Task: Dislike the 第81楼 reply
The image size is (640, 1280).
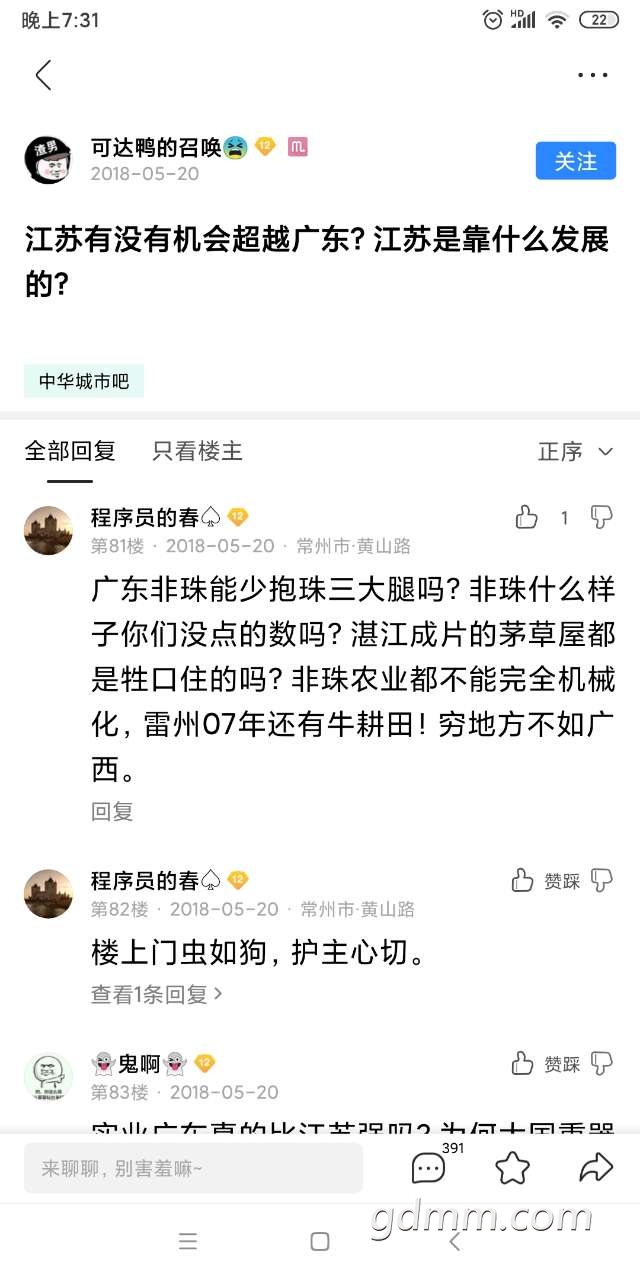Action: point(601,517)
